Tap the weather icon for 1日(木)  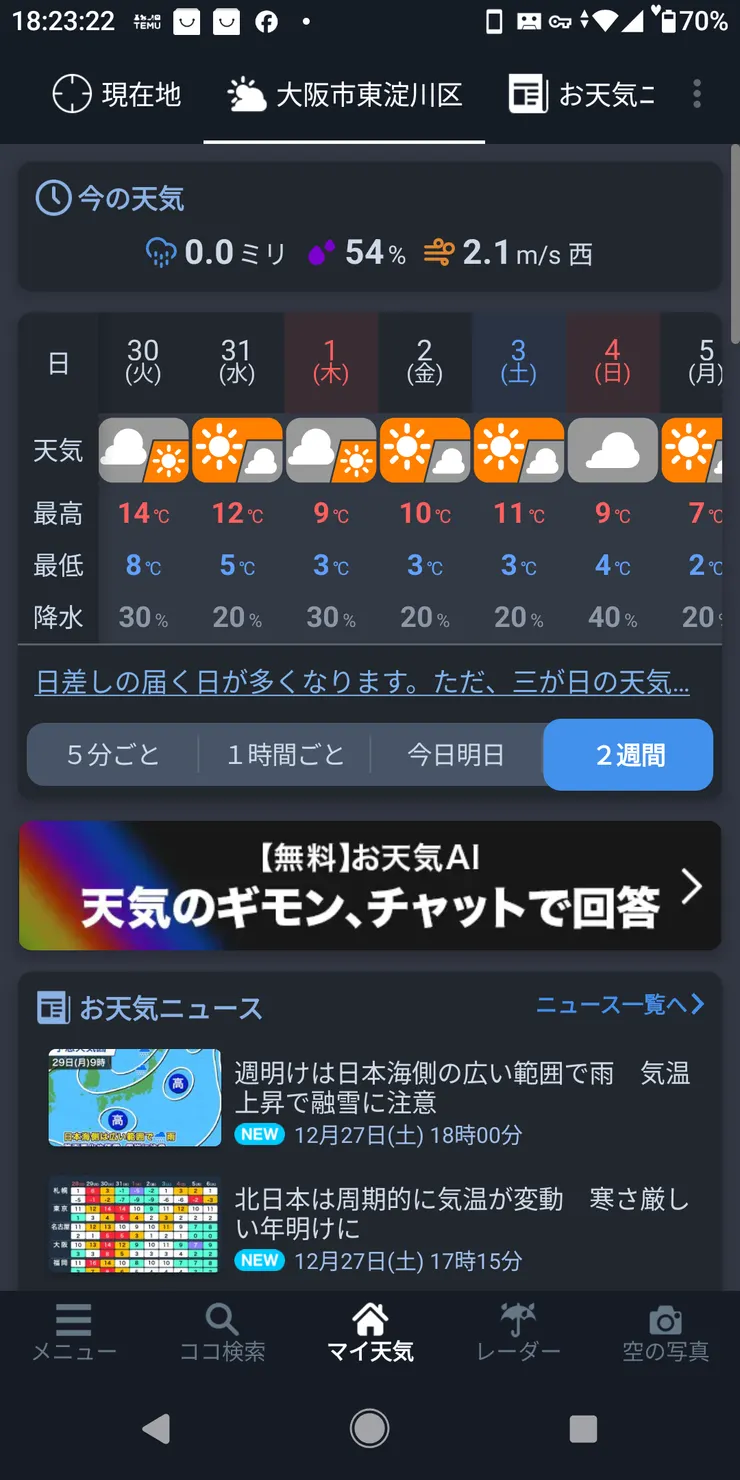tap(331, 450)
